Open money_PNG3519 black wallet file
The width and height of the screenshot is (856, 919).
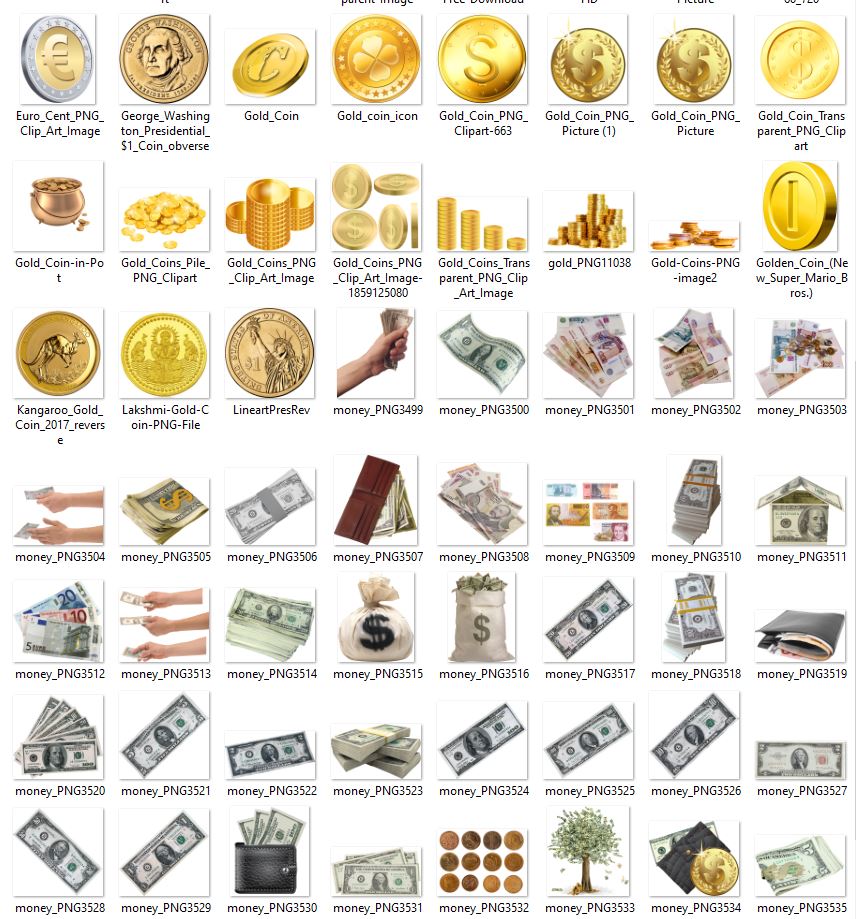(x=800, y=635)
